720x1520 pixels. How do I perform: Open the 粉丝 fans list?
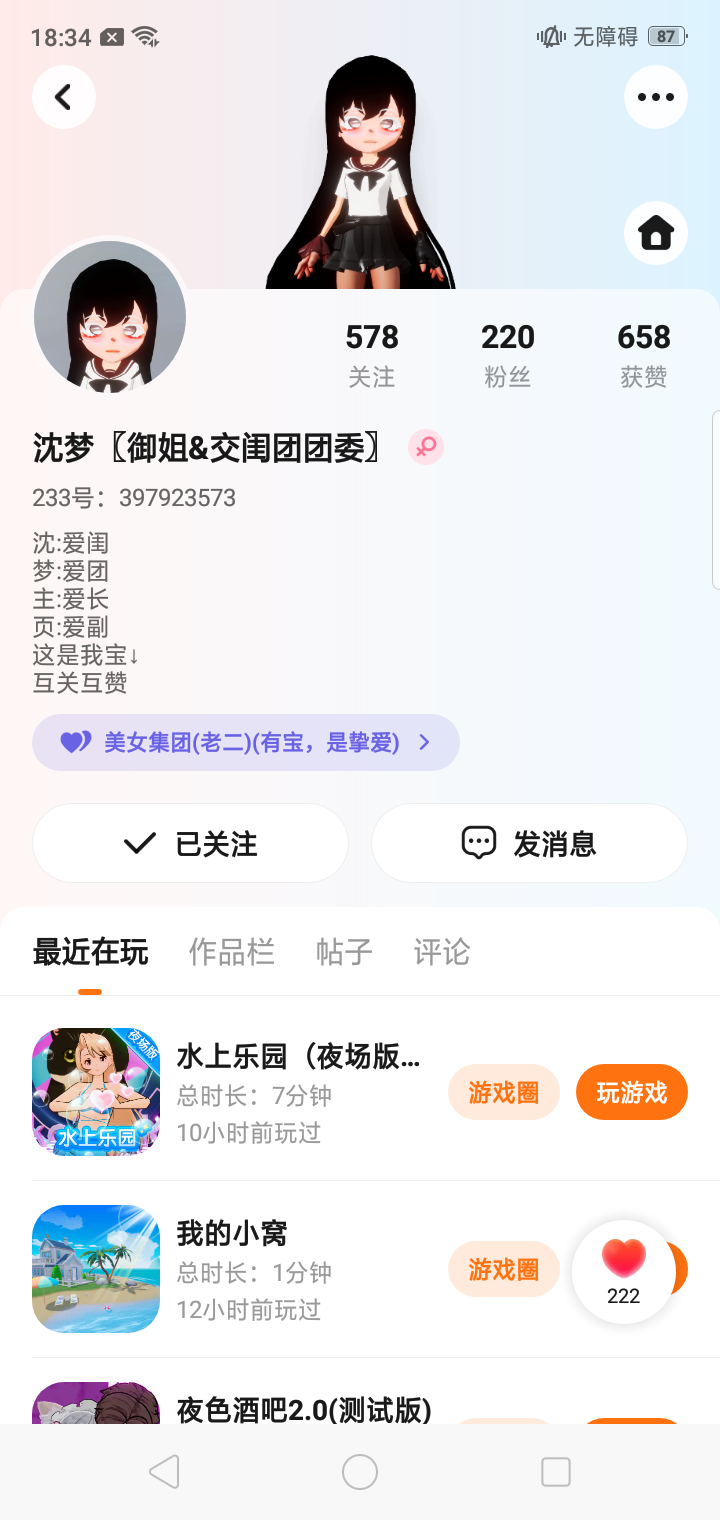click(507, 354)
